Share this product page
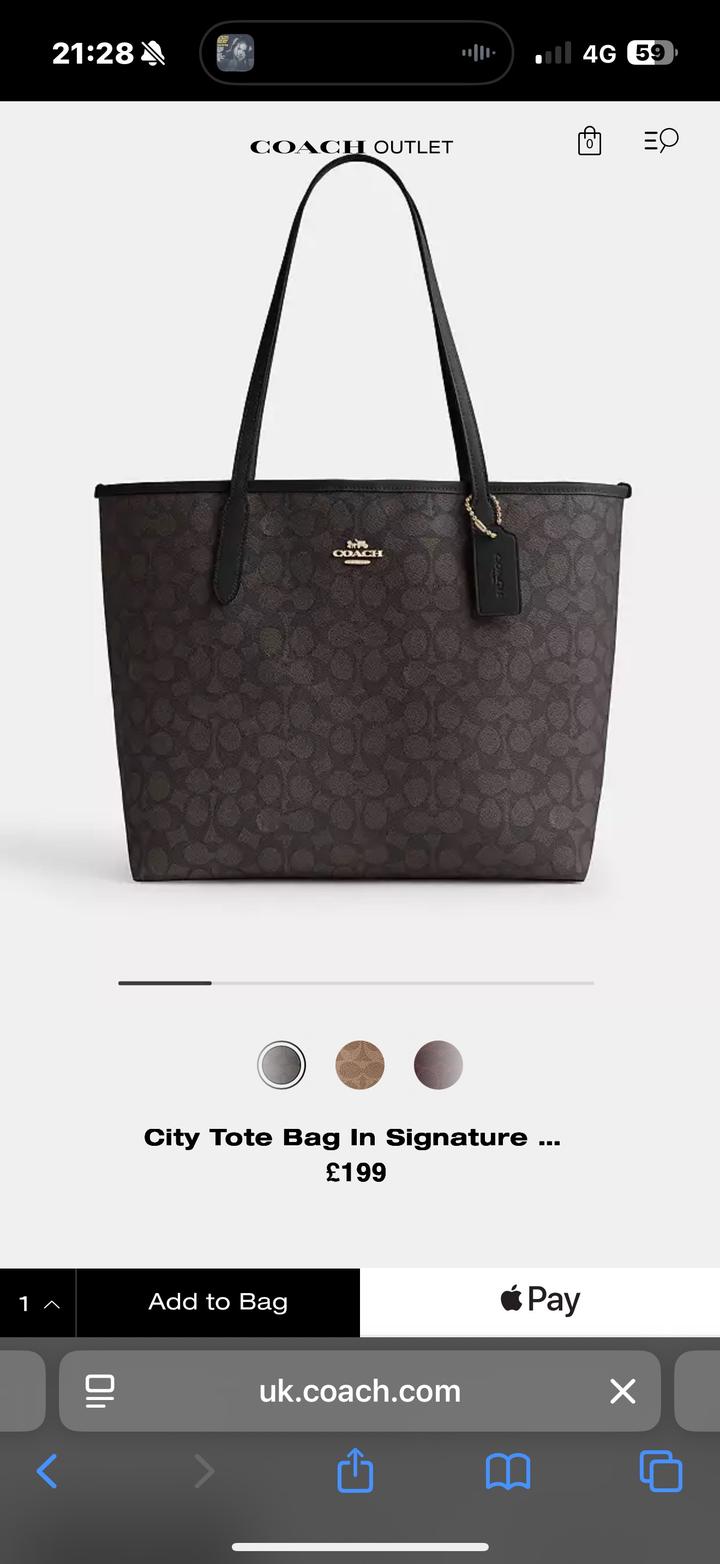The height and width of the screenshot is (1564, 720). [x=355, y=1472]
